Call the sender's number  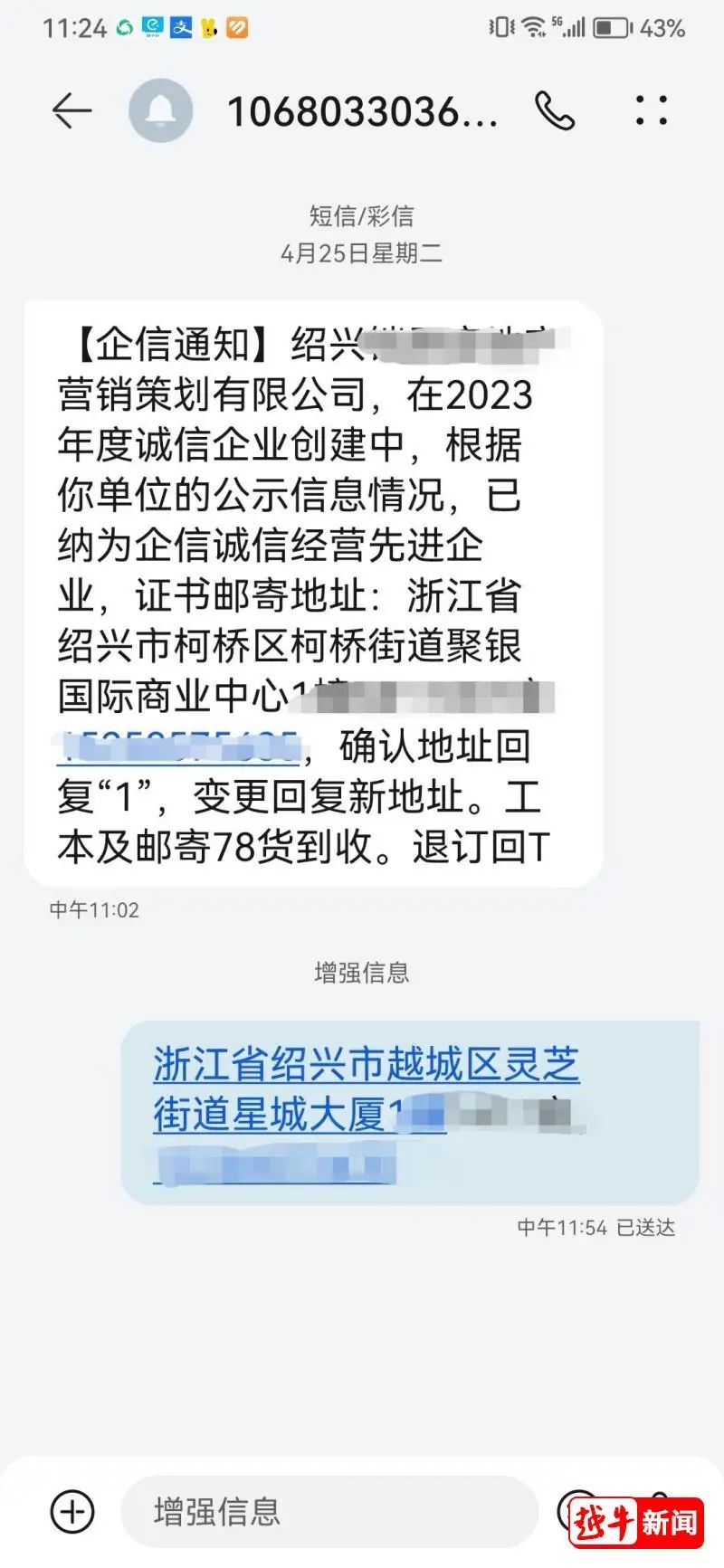pyautogui.click(x=555, y=111)
